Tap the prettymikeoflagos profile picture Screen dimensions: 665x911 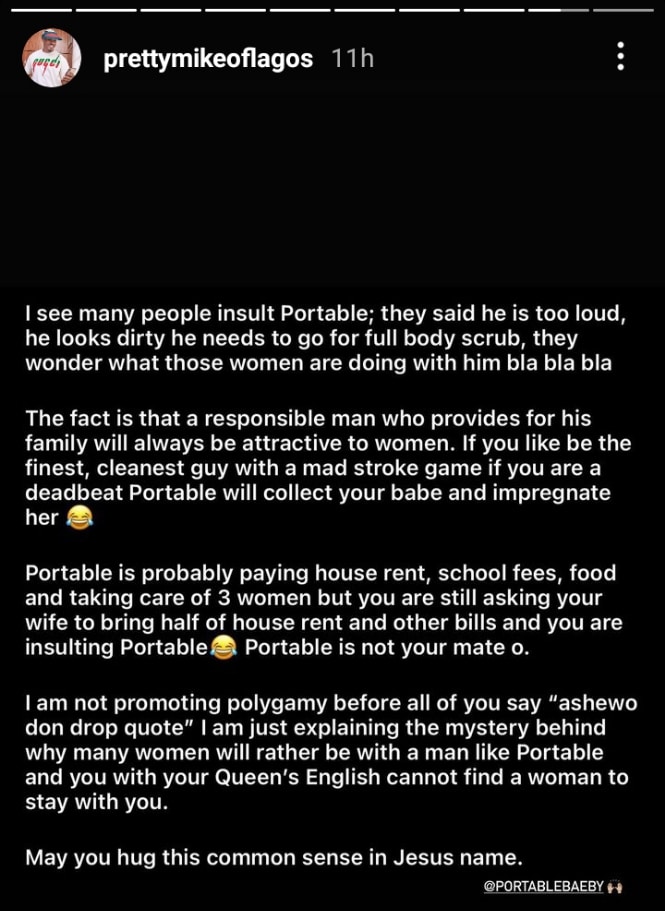coord(52,58)
